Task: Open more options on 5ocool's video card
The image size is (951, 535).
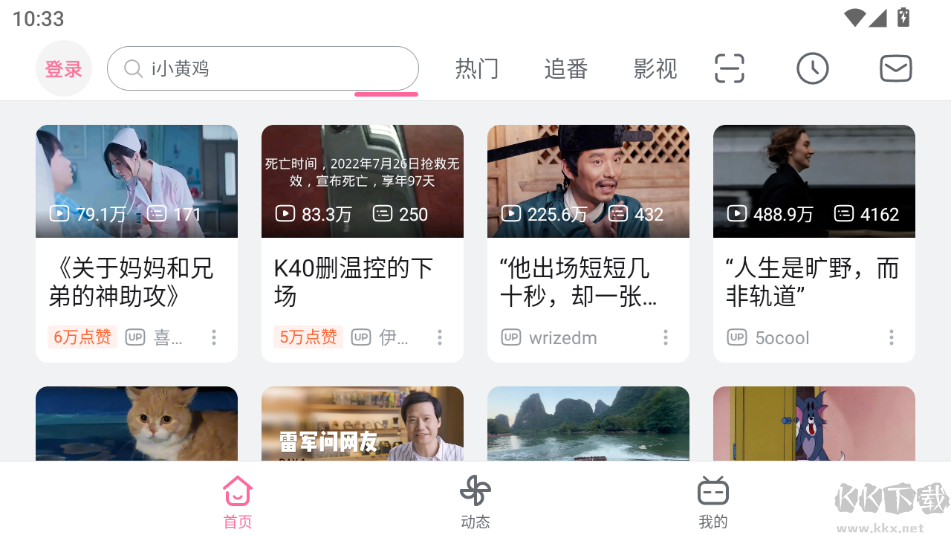Action: pyautogui.click(x=892, y=338)
